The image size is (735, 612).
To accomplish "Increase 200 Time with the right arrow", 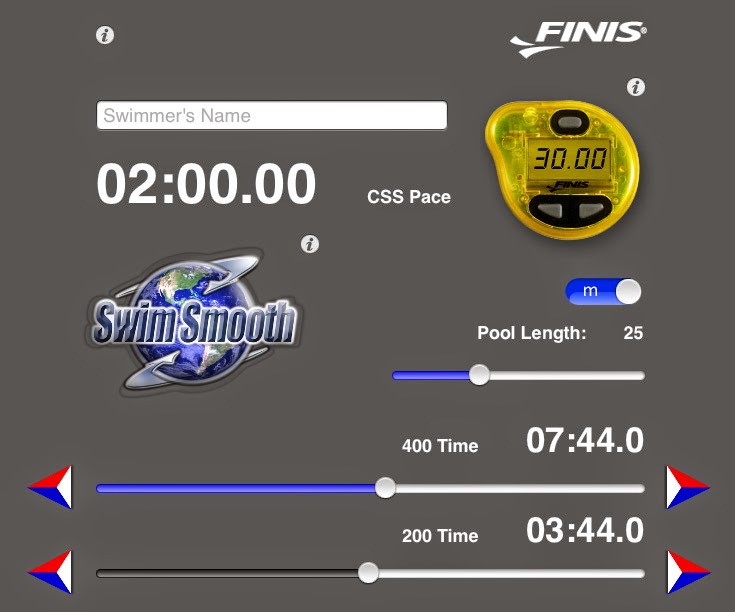I will click(687, 572).
